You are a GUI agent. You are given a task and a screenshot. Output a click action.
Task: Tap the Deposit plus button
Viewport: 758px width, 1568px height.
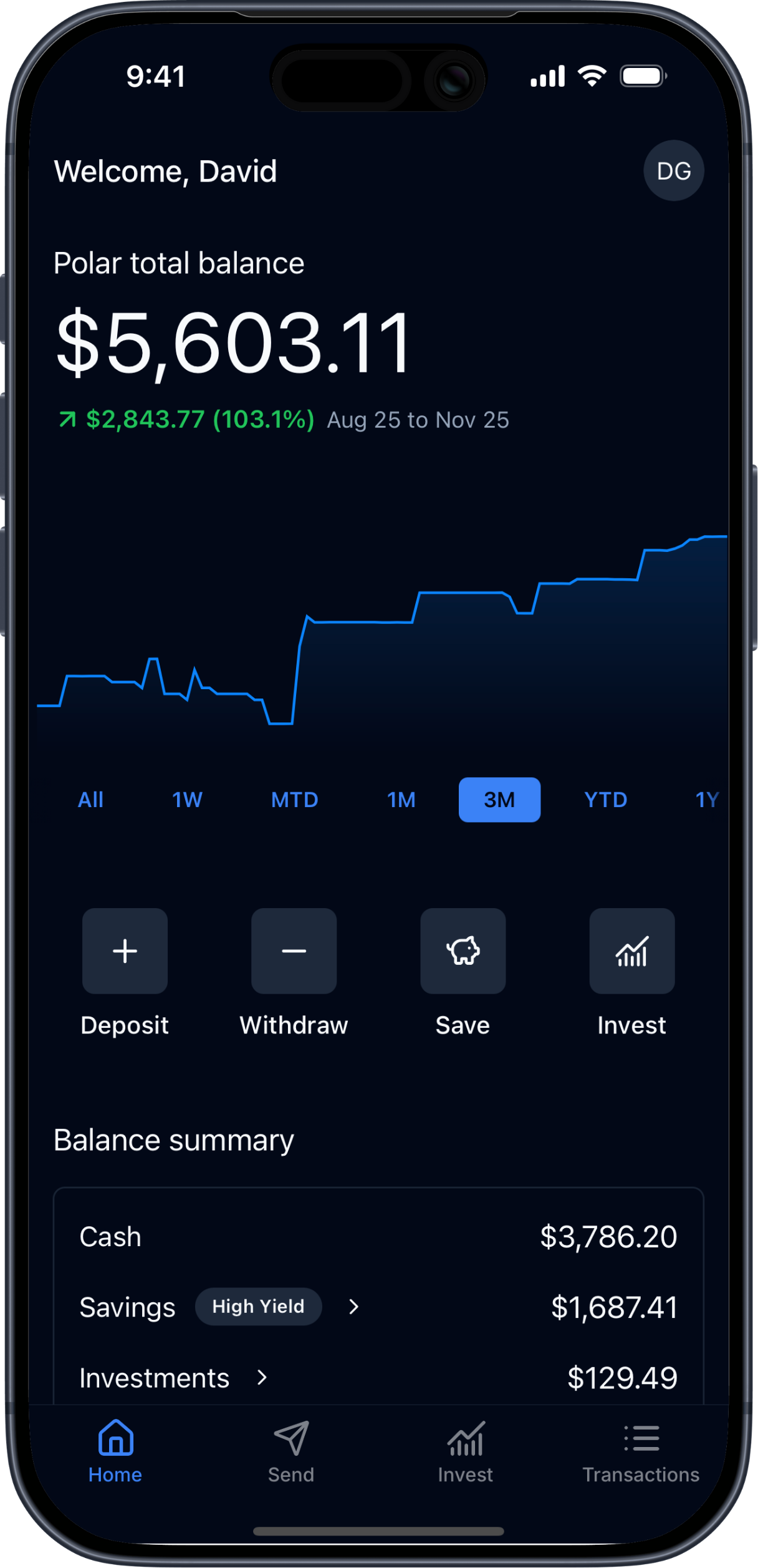point(125,951)
